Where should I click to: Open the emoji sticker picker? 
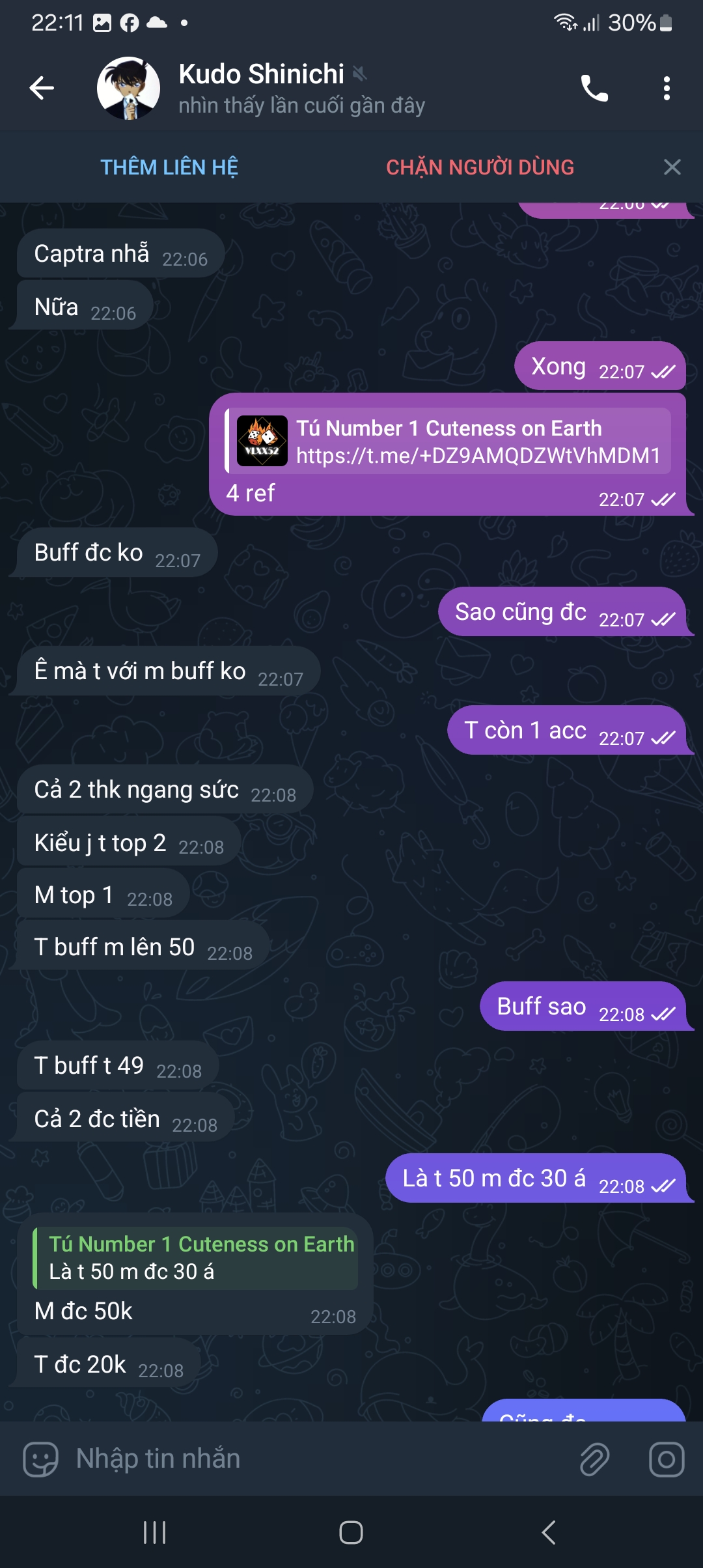(x=41, y=1459)
